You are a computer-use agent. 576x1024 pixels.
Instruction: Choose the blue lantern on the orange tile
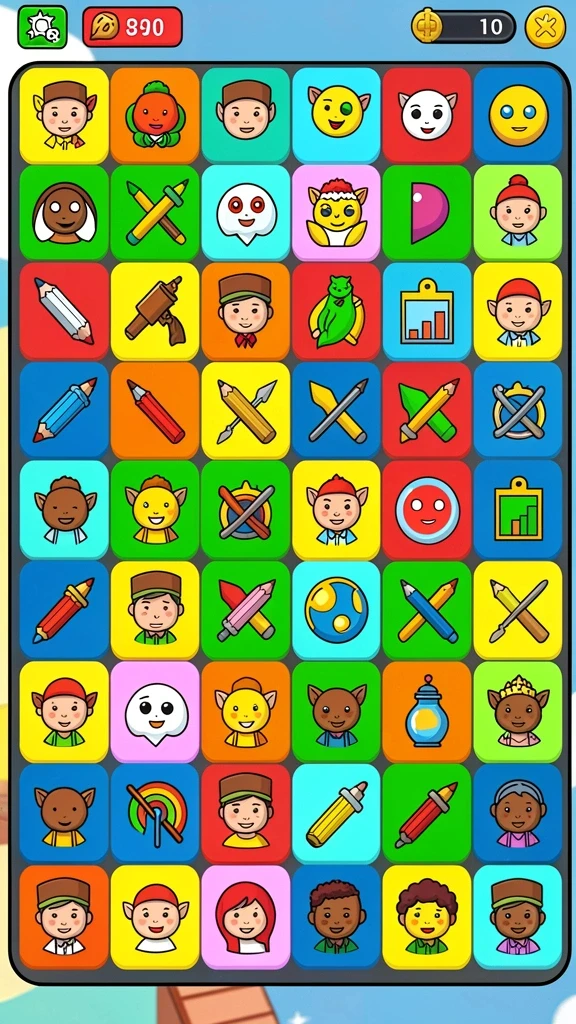tap(427, 712)
